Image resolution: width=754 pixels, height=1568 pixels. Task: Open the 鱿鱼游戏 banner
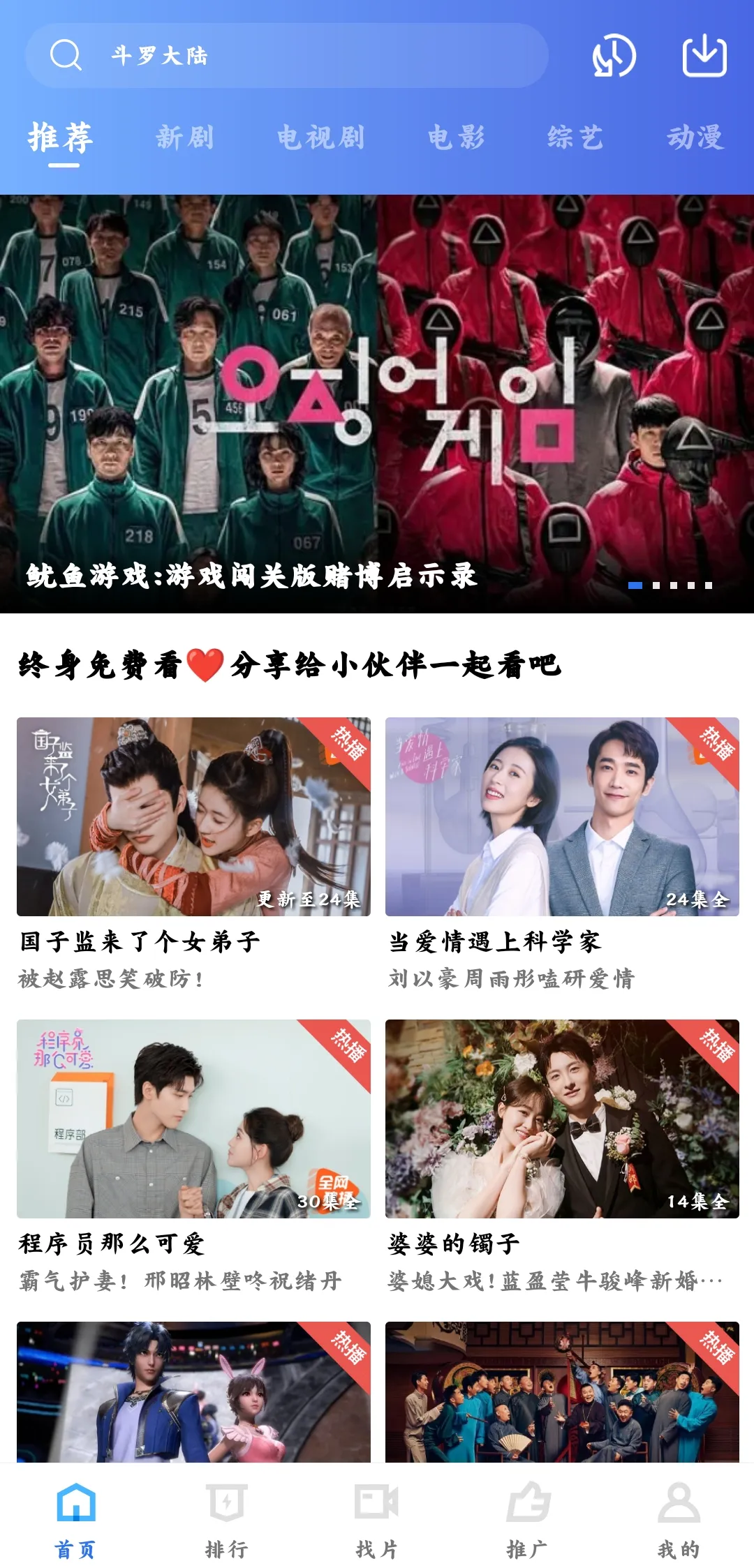click(377, 403)
